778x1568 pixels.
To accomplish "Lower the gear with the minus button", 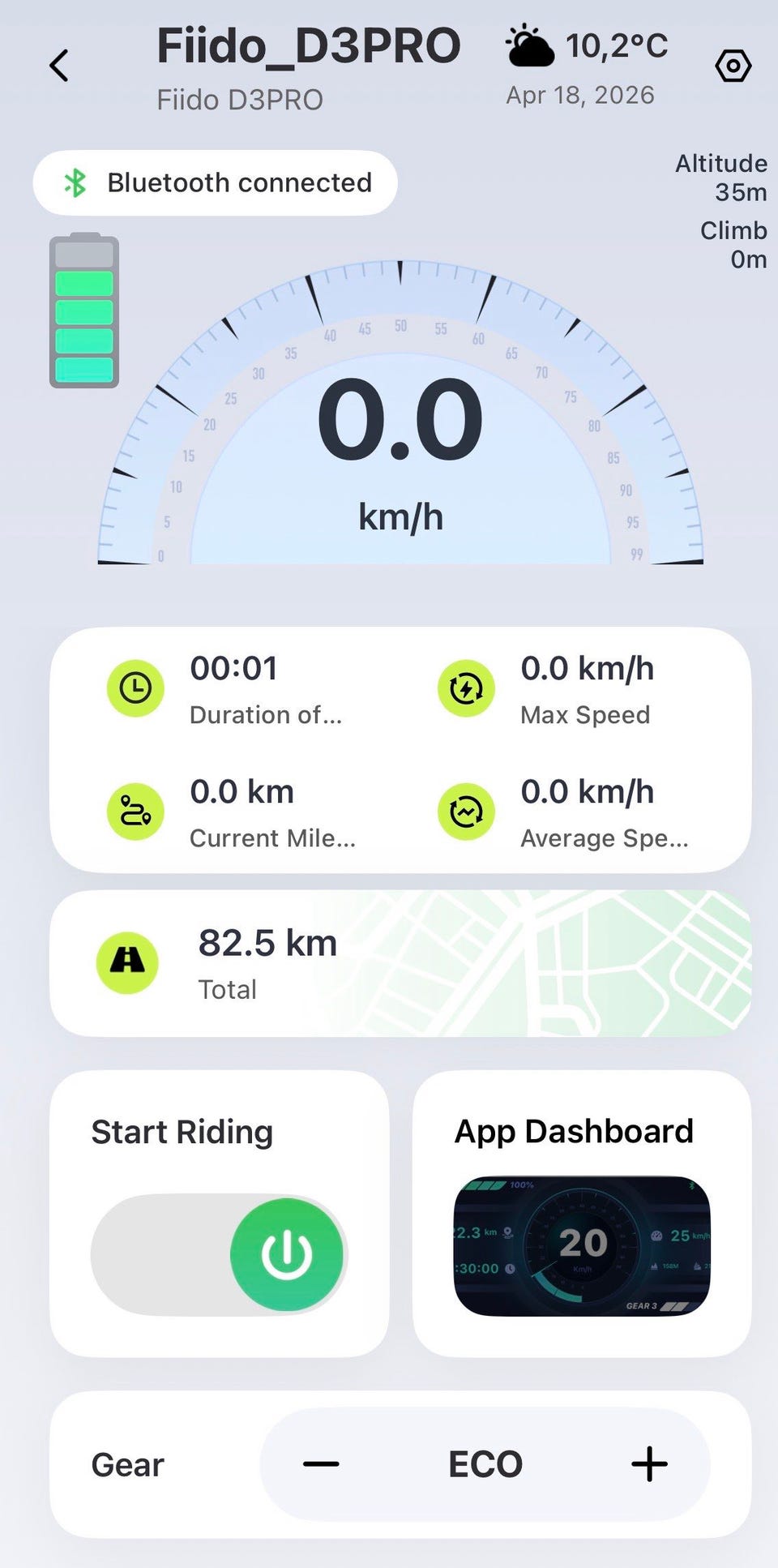I will 321,1464.
